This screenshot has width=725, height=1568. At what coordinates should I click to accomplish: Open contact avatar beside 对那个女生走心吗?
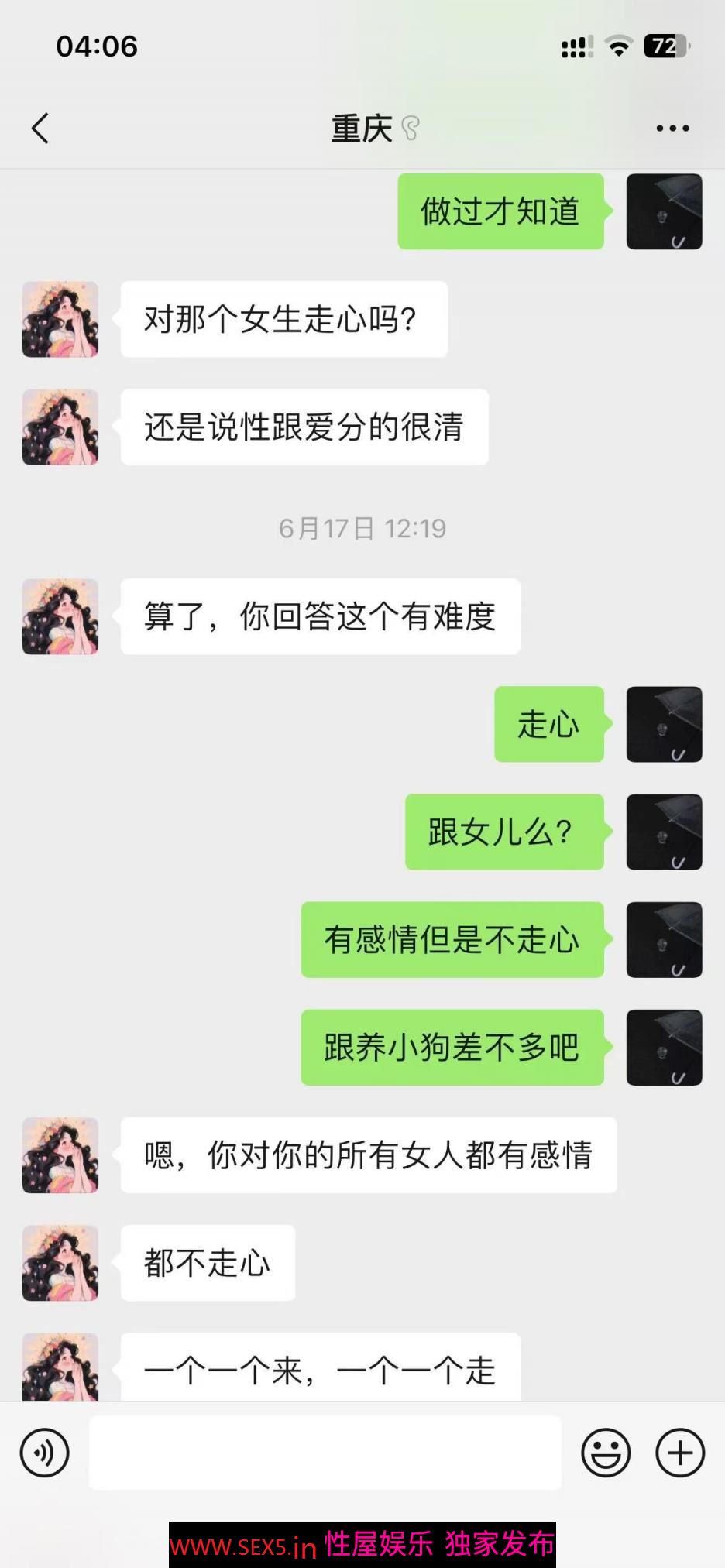pos(60,319)
